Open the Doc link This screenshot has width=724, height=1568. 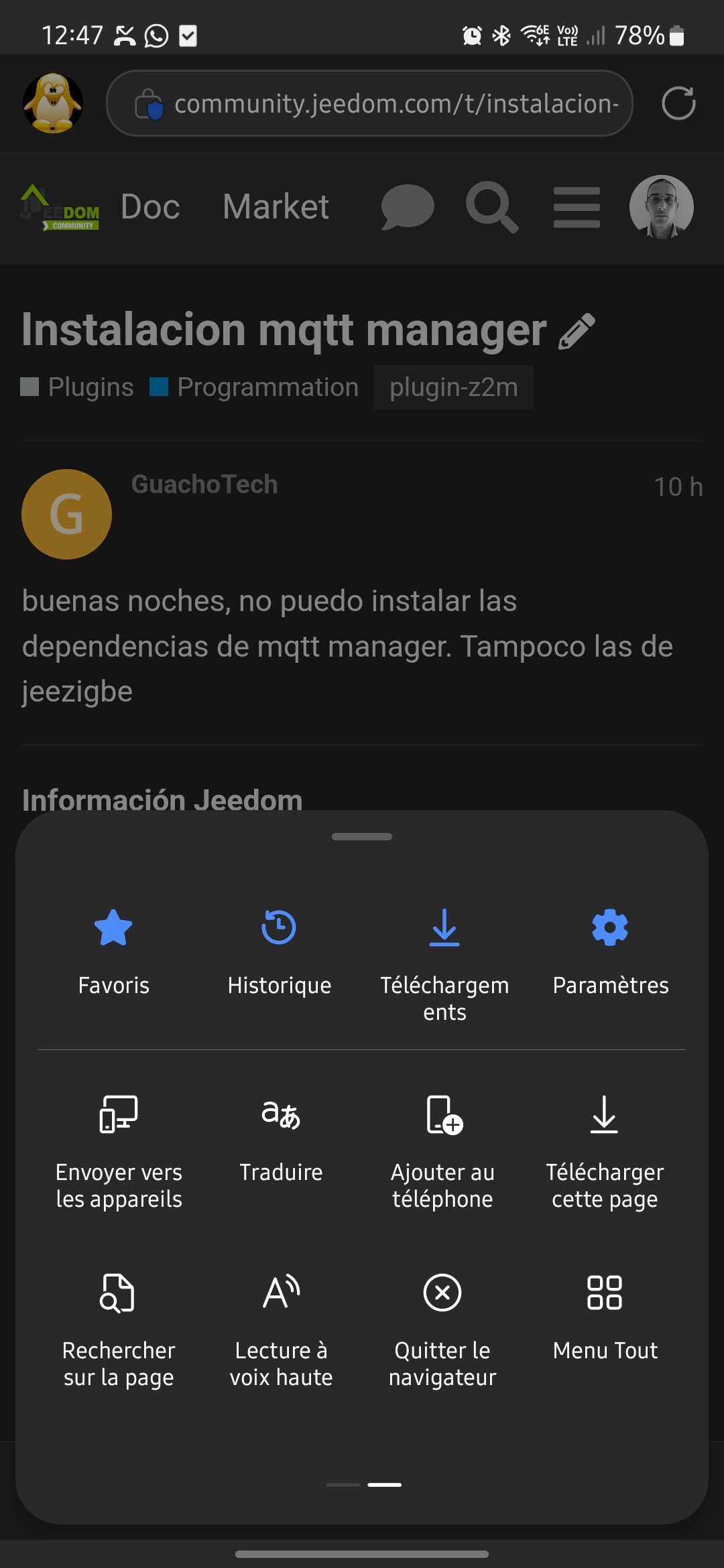pyautogui.click(x=150, y=207)
